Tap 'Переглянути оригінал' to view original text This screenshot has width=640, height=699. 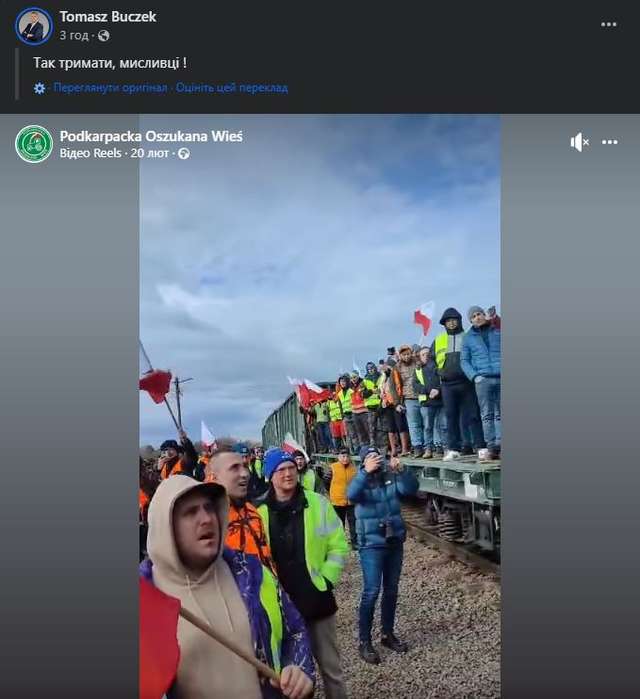pyautogui.click(x=110, y=88)
